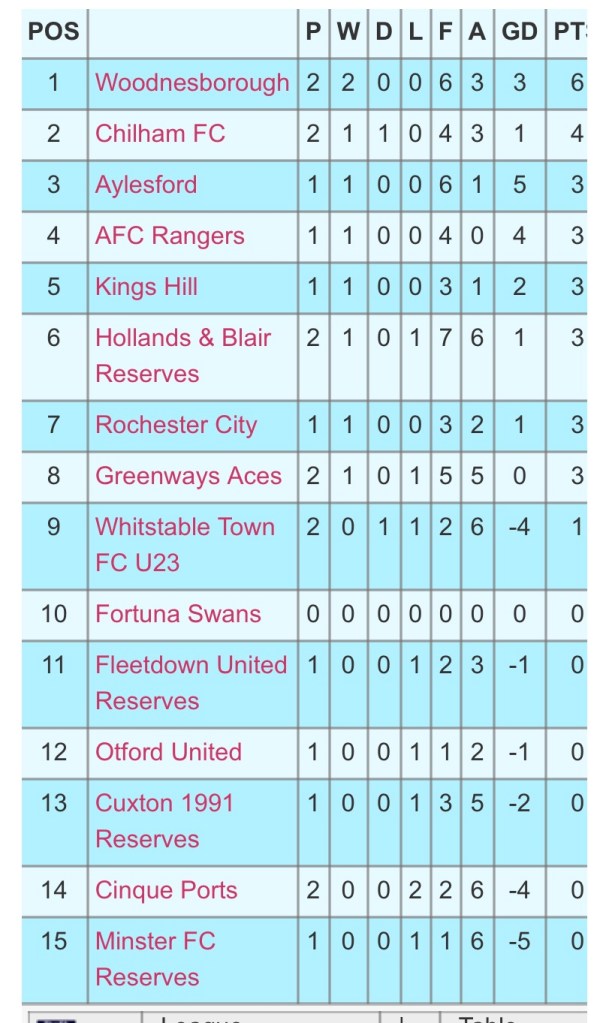Select AFC Rangers in the table
The width and height of the screenshot is (603, 1023).
tap(169, 236)
